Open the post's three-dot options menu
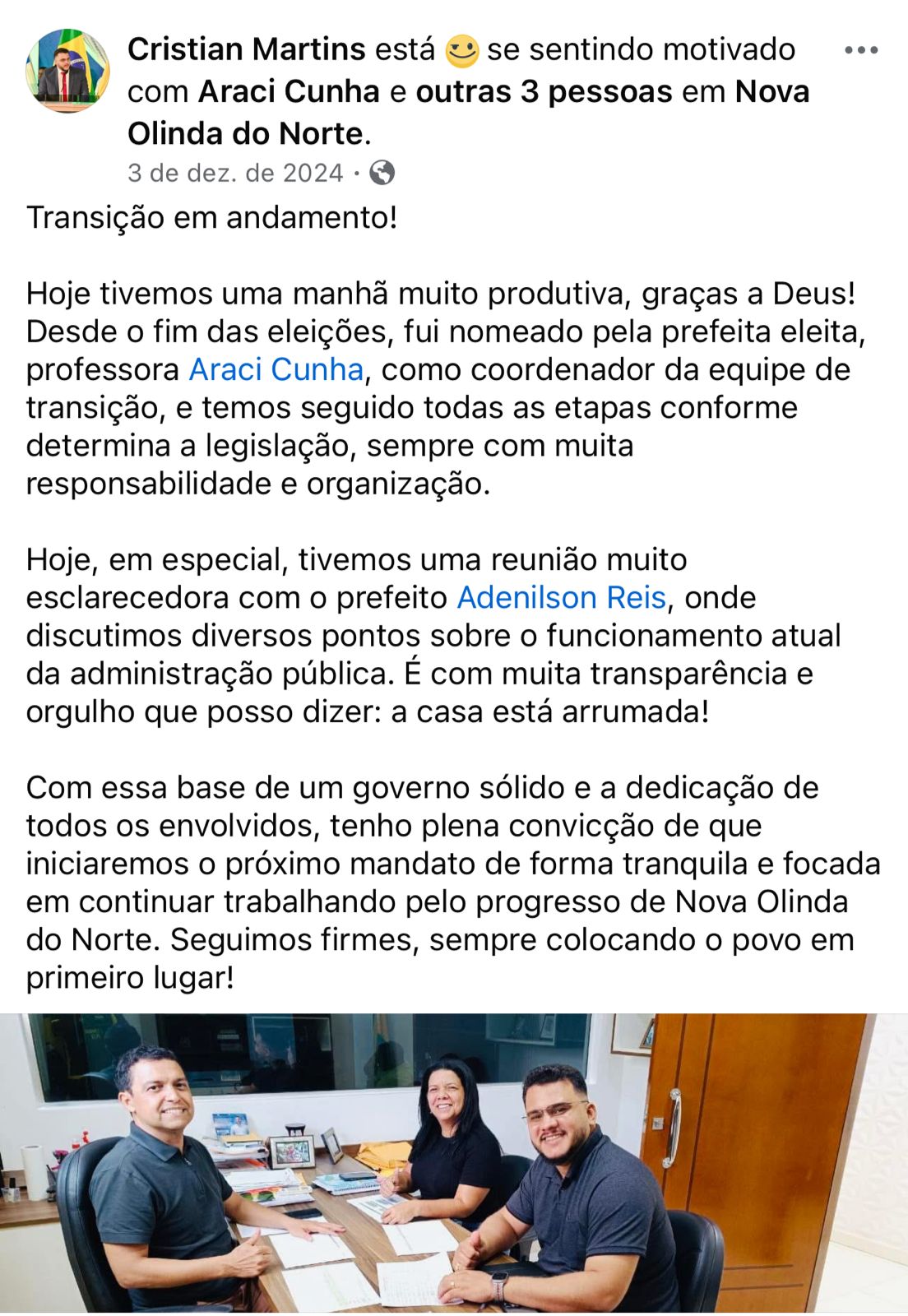This screenshot has height=1316, width=908. point(861,50)
